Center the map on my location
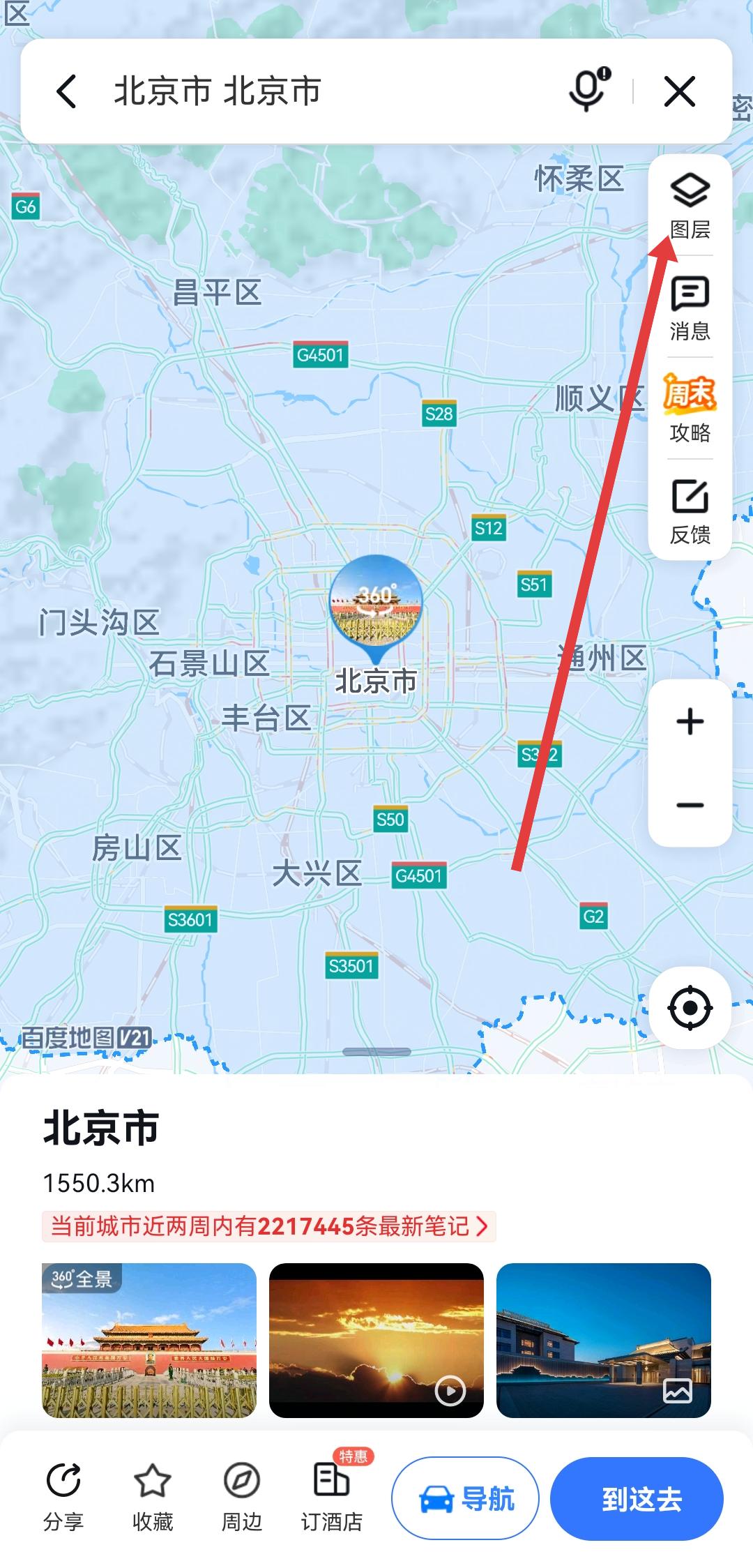 (x=690, y=1008)
